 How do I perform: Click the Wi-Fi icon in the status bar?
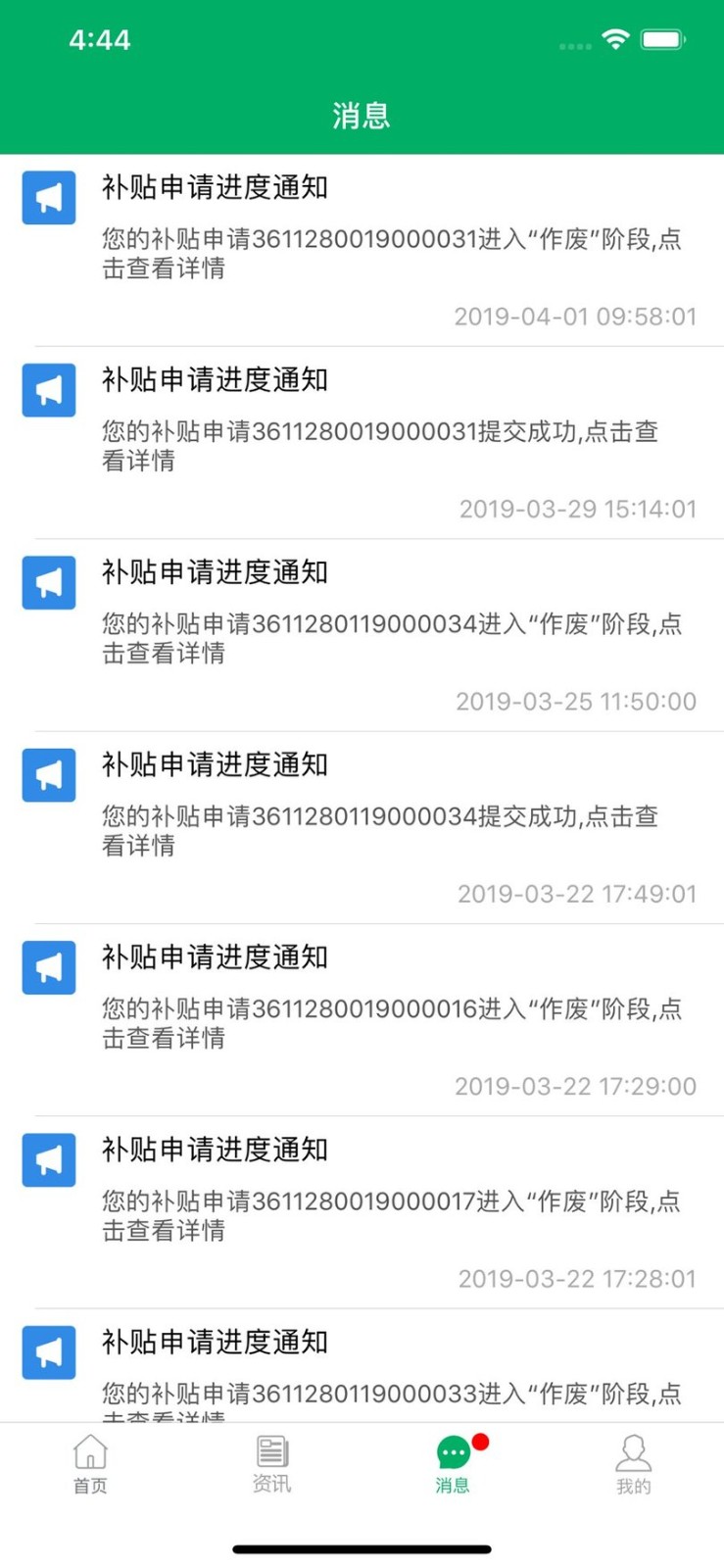(614, 39)
